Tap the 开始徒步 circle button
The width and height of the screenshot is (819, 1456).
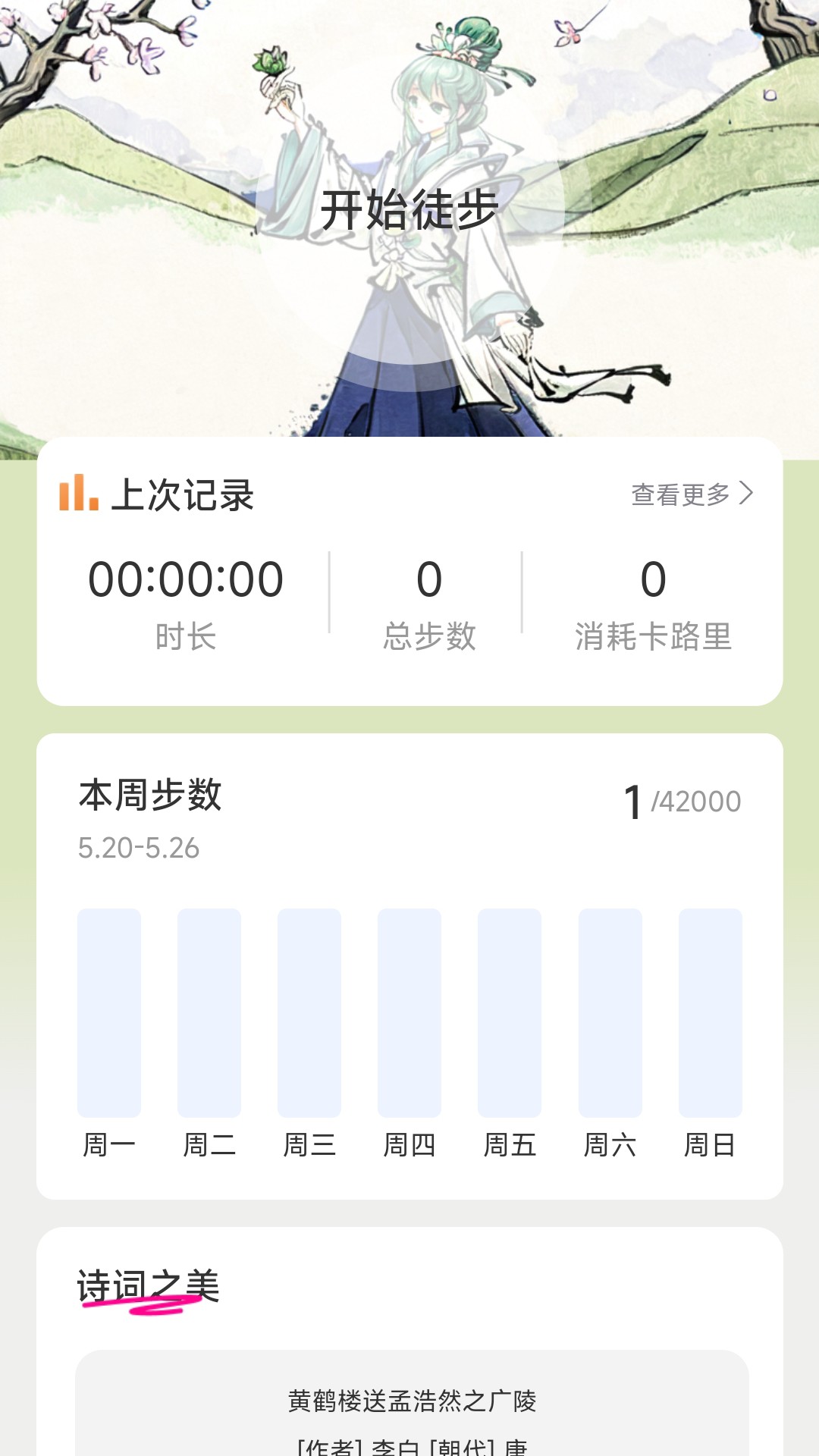tap(409, 211)
